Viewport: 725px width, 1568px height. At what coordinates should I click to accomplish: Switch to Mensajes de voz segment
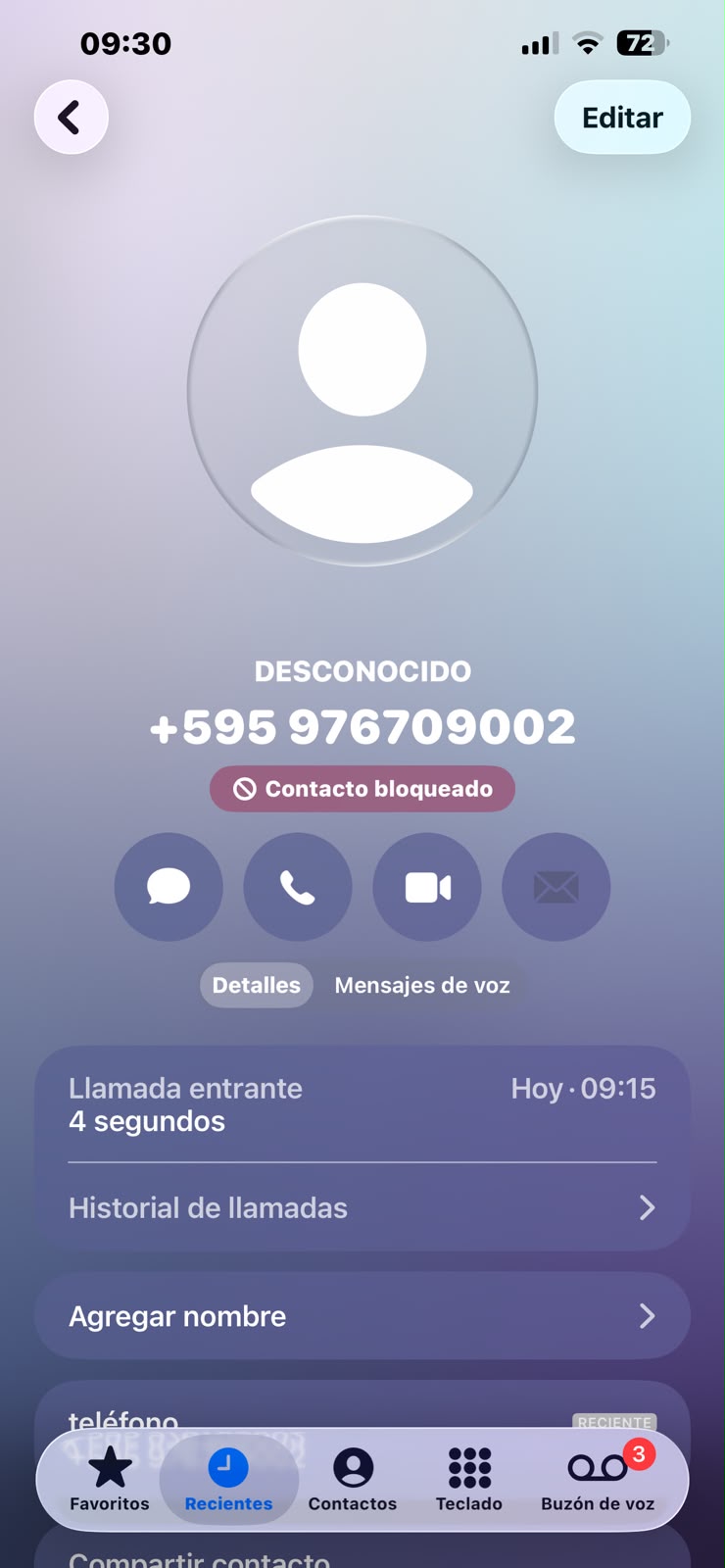[422, 985]
